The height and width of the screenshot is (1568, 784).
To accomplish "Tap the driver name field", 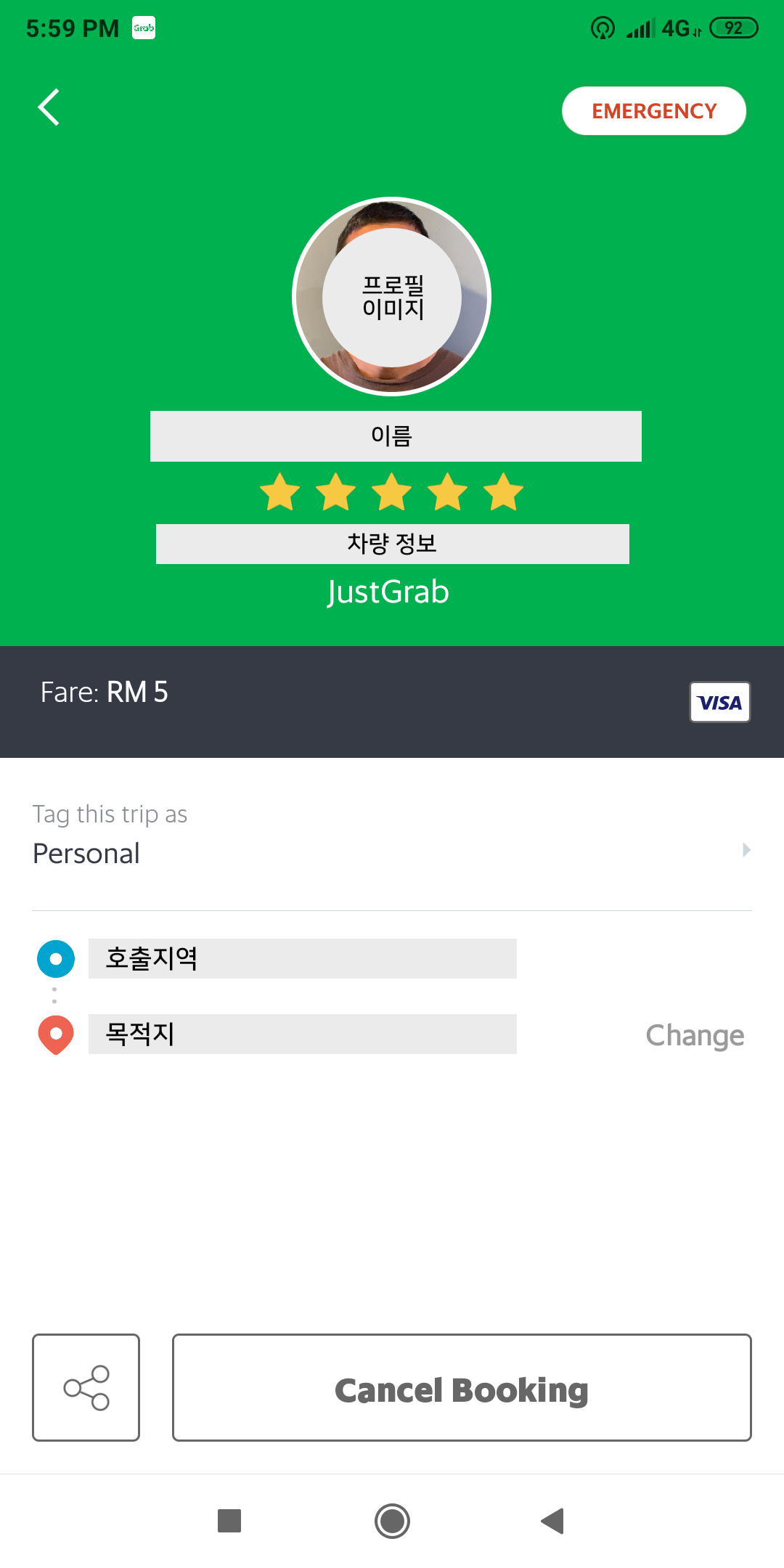I will (x=392, y=435).
